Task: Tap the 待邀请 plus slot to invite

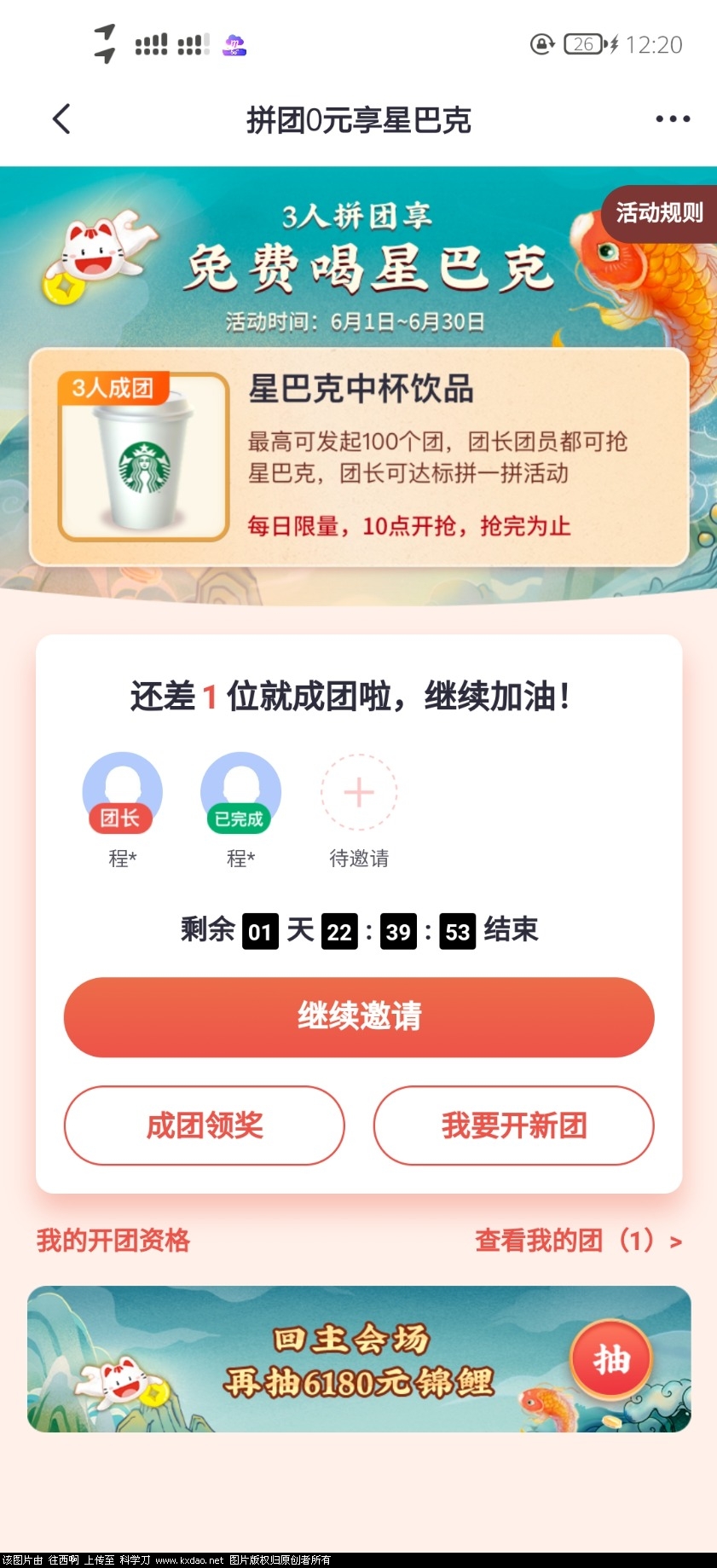Action: 359,792
